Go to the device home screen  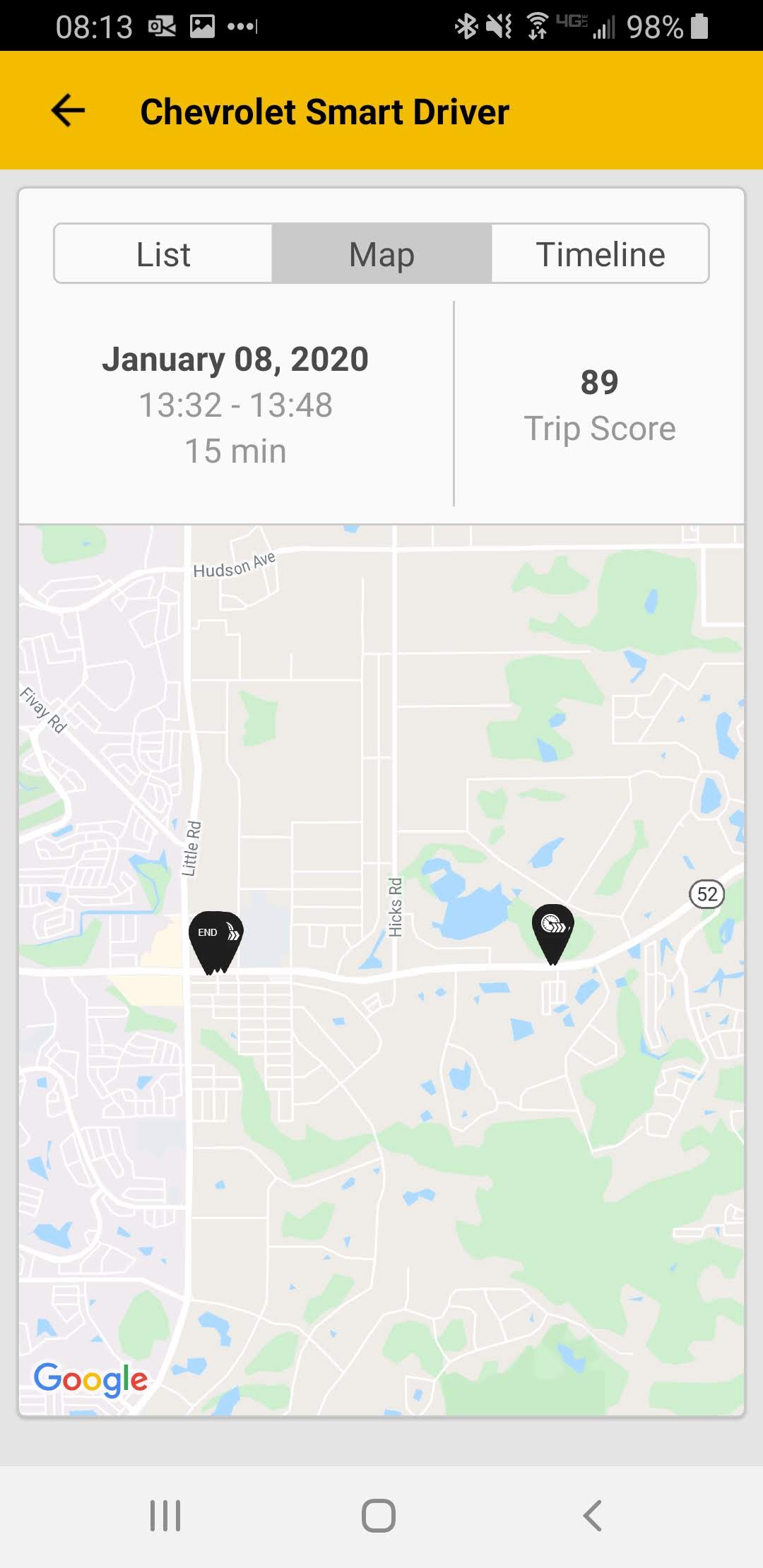(379, 1515)
